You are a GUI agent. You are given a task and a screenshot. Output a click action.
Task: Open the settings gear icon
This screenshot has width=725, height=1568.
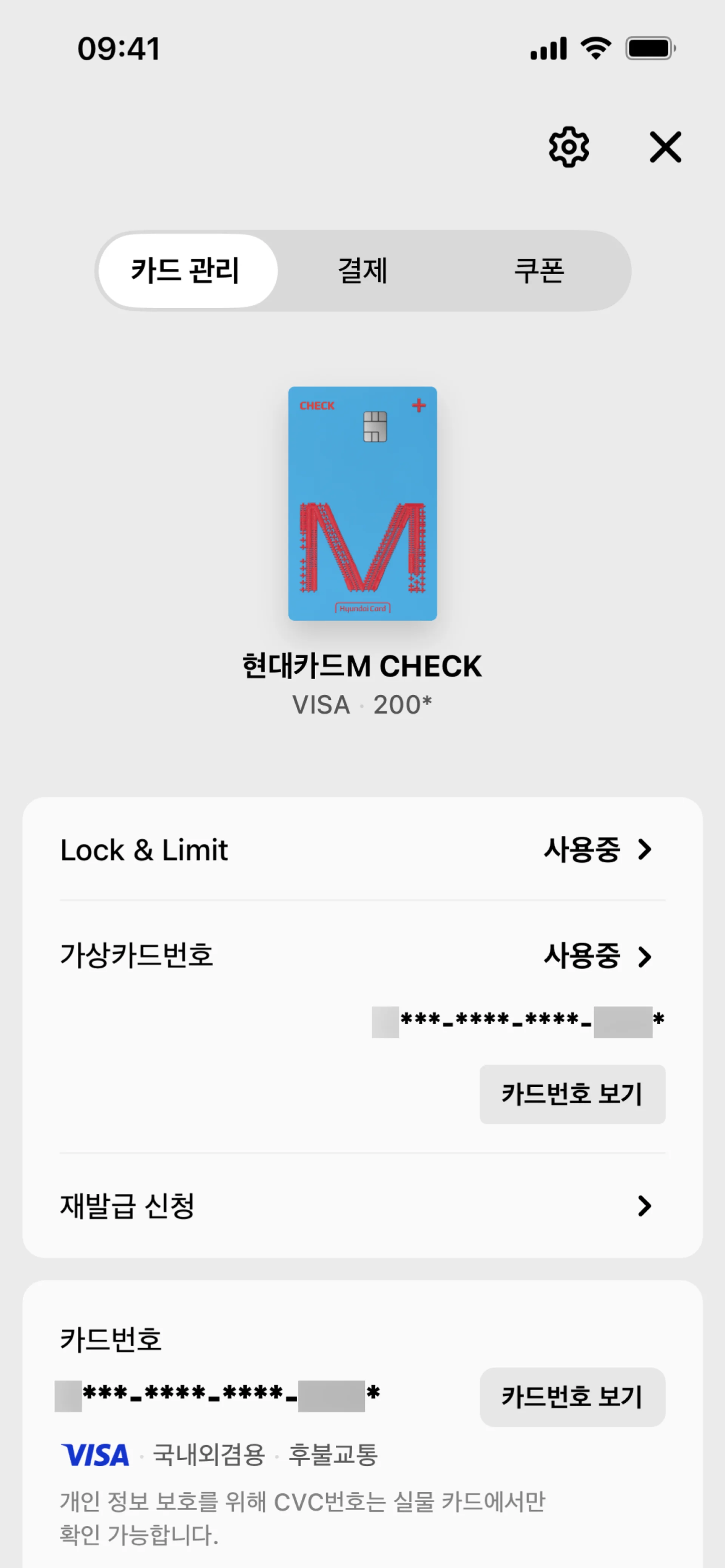(x=568, y=147)
